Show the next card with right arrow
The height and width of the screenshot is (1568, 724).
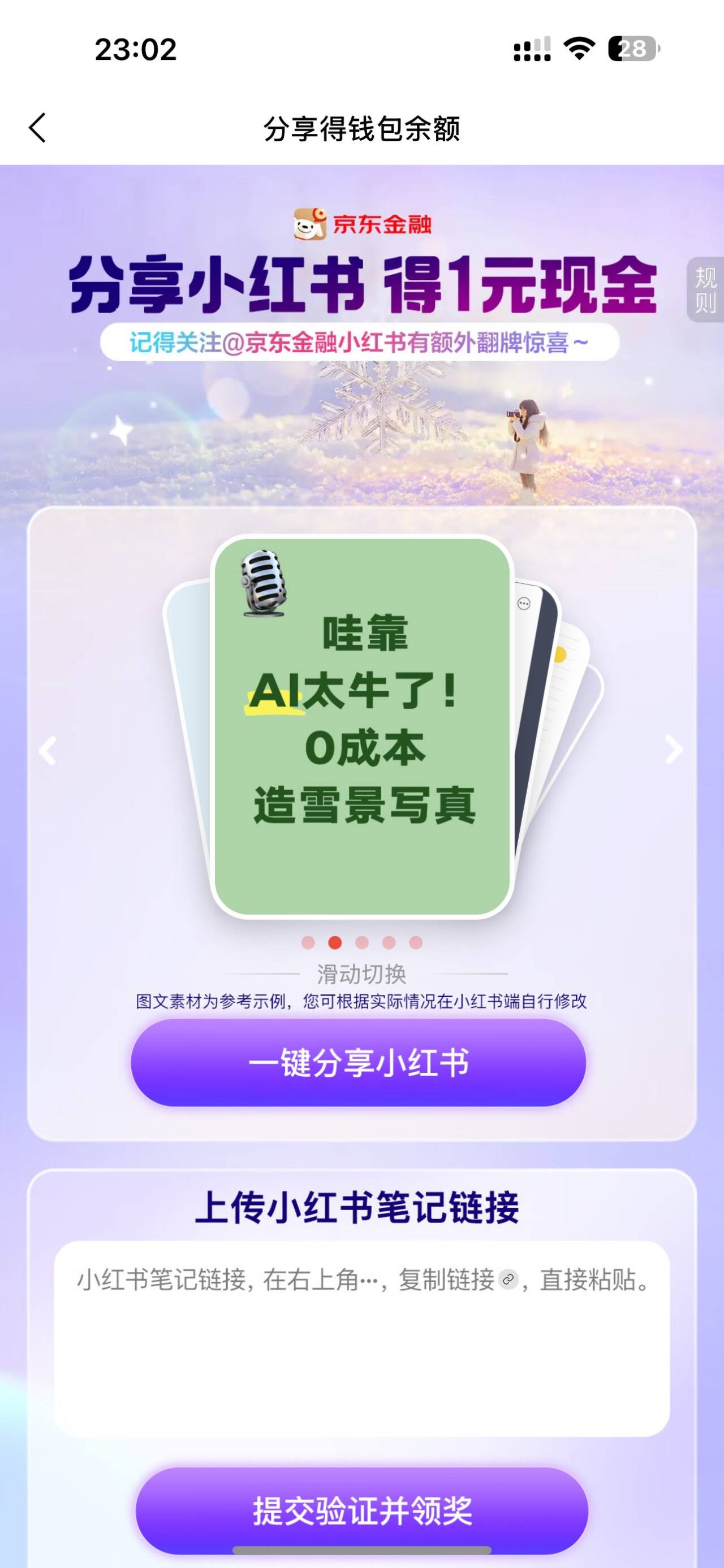point(674,750)
